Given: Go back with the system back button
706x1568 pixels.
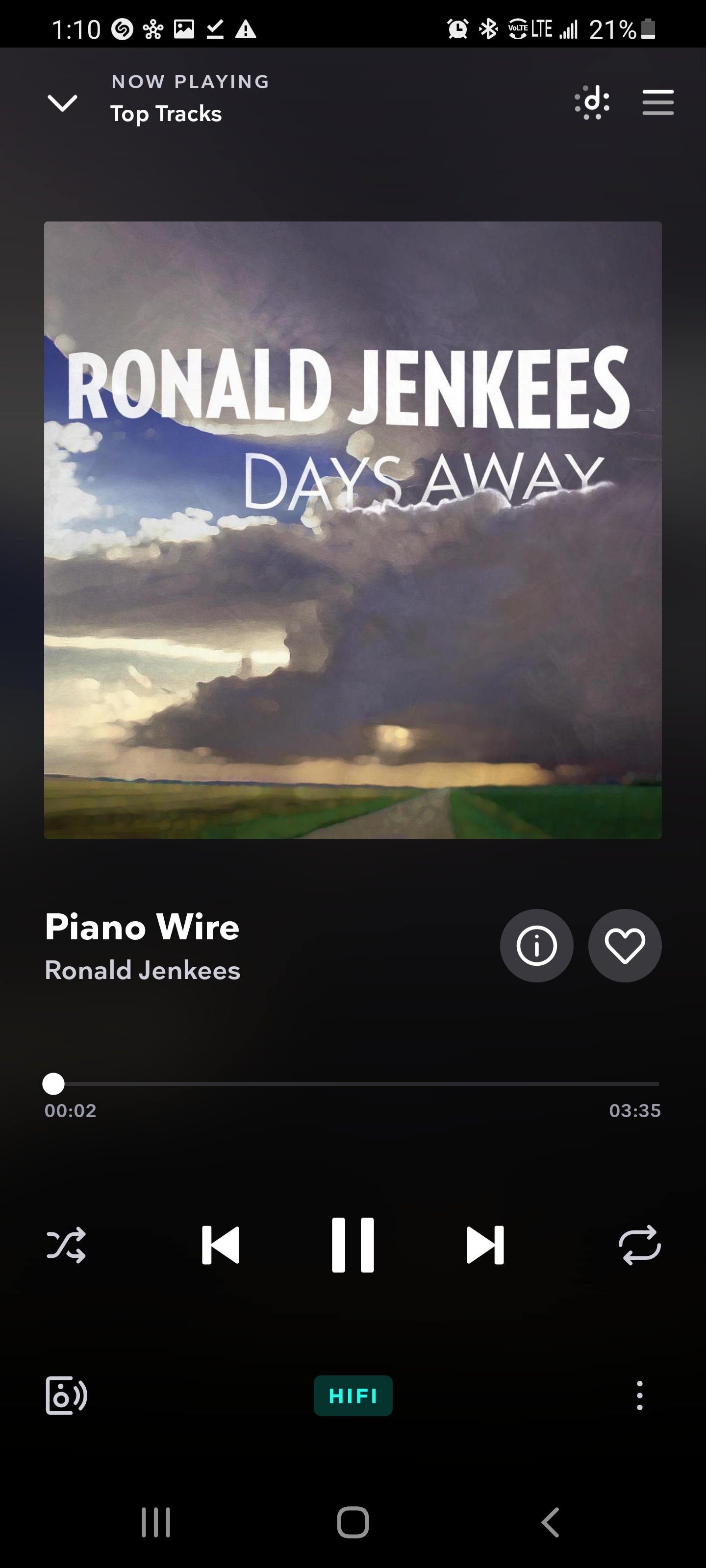Looking at the screenshot, I should pyautogui.click(x=550, y=1522).
